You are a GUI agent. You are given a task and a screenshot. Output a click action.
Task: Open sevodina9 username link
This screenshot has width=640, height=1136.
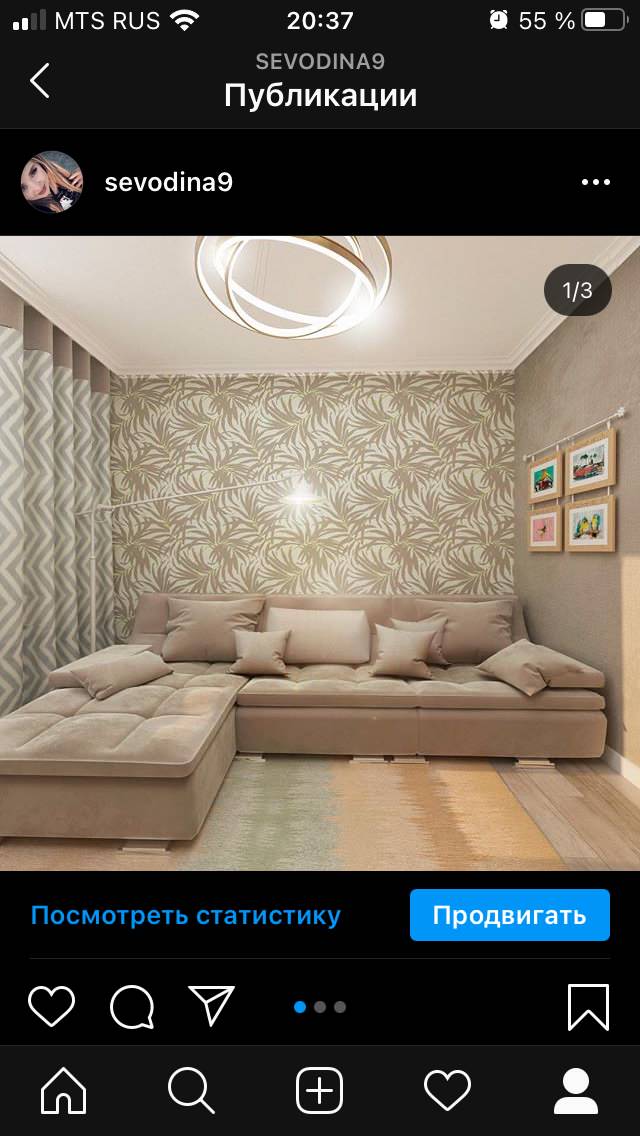pos(168,182)
